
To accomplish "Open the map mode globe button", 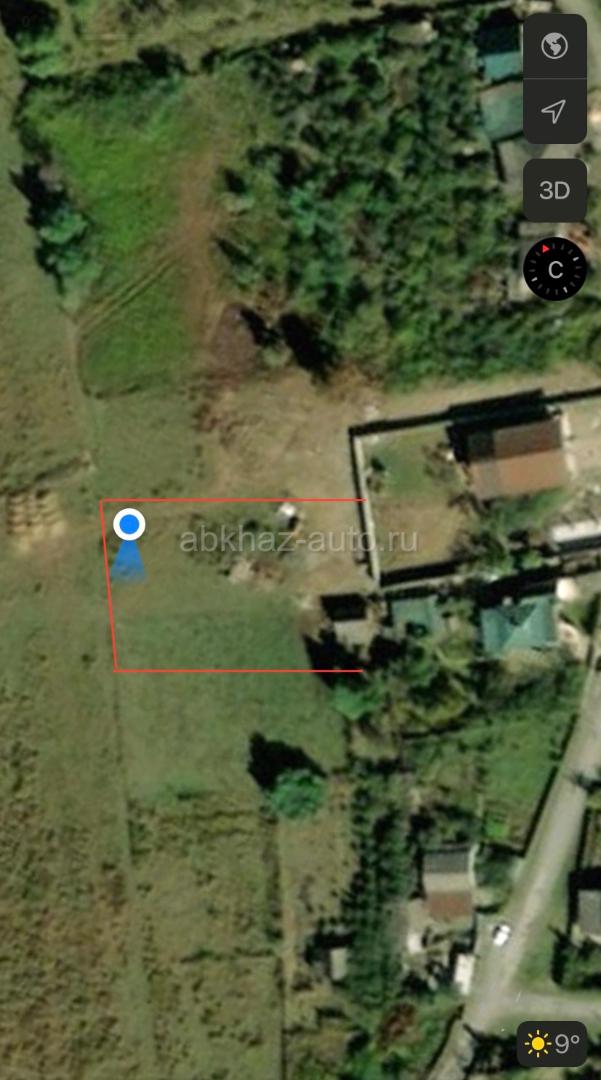I will pyautogui.click(x=555, y=46).
